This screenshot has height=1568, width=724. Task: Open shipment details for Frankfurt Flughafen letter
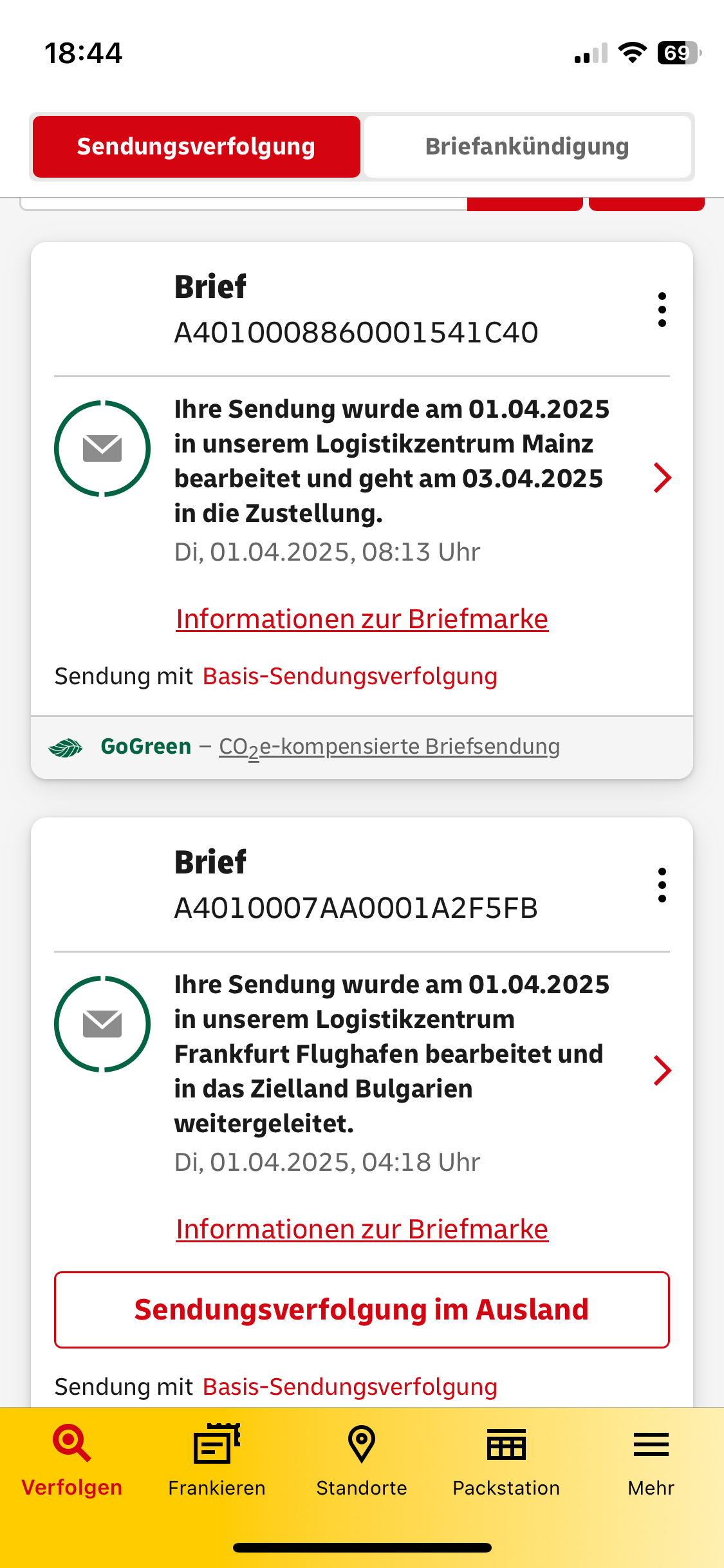[x=662, y=1070]
